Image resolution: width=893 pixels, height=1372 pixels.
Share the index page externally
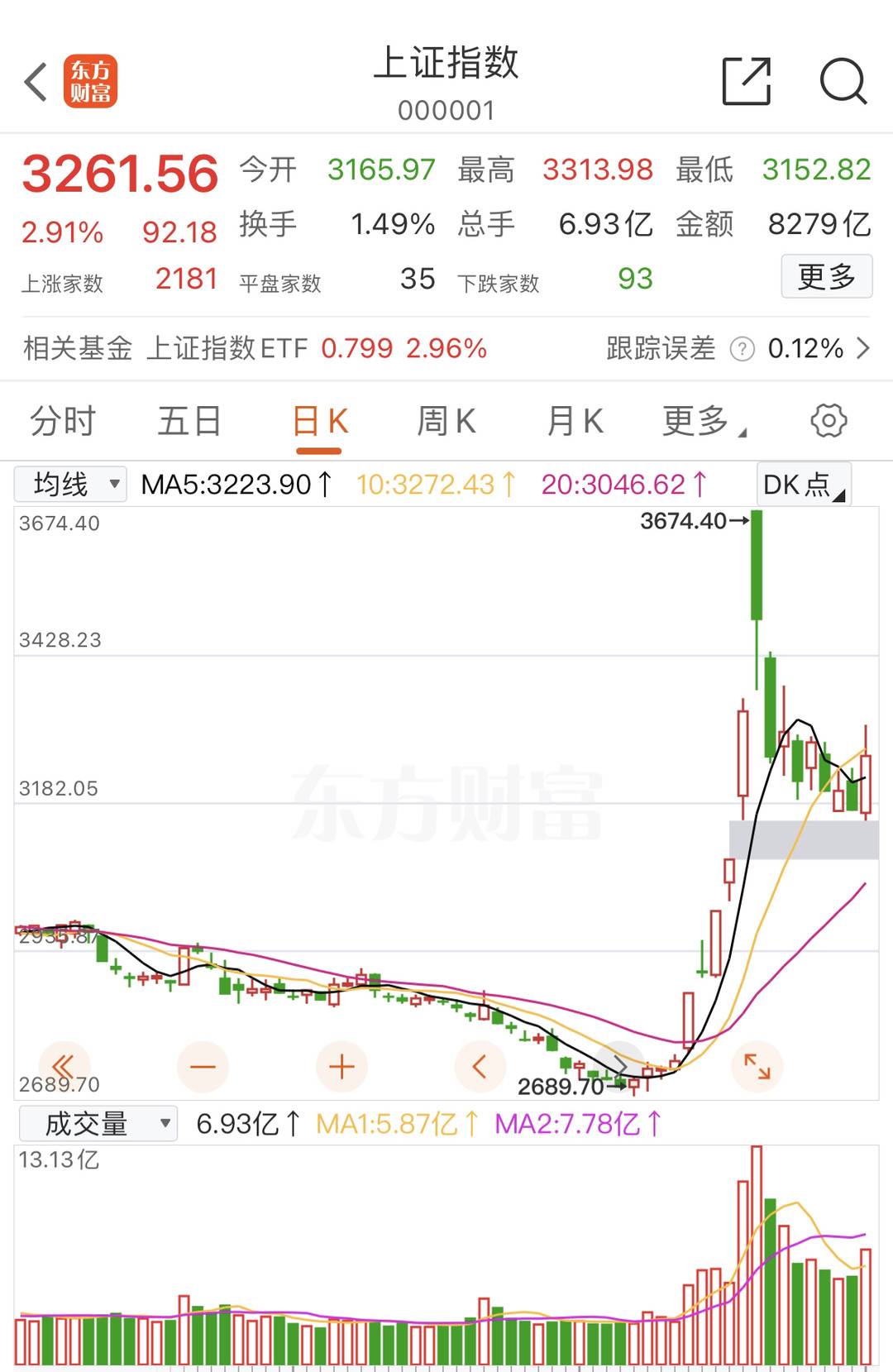point(746,82)
